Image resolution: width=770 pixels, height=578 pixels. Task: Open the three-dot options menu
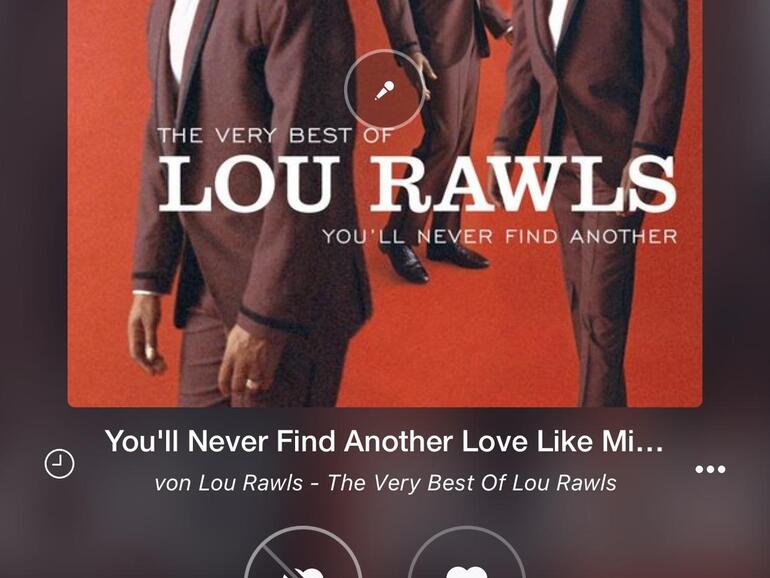710,469
